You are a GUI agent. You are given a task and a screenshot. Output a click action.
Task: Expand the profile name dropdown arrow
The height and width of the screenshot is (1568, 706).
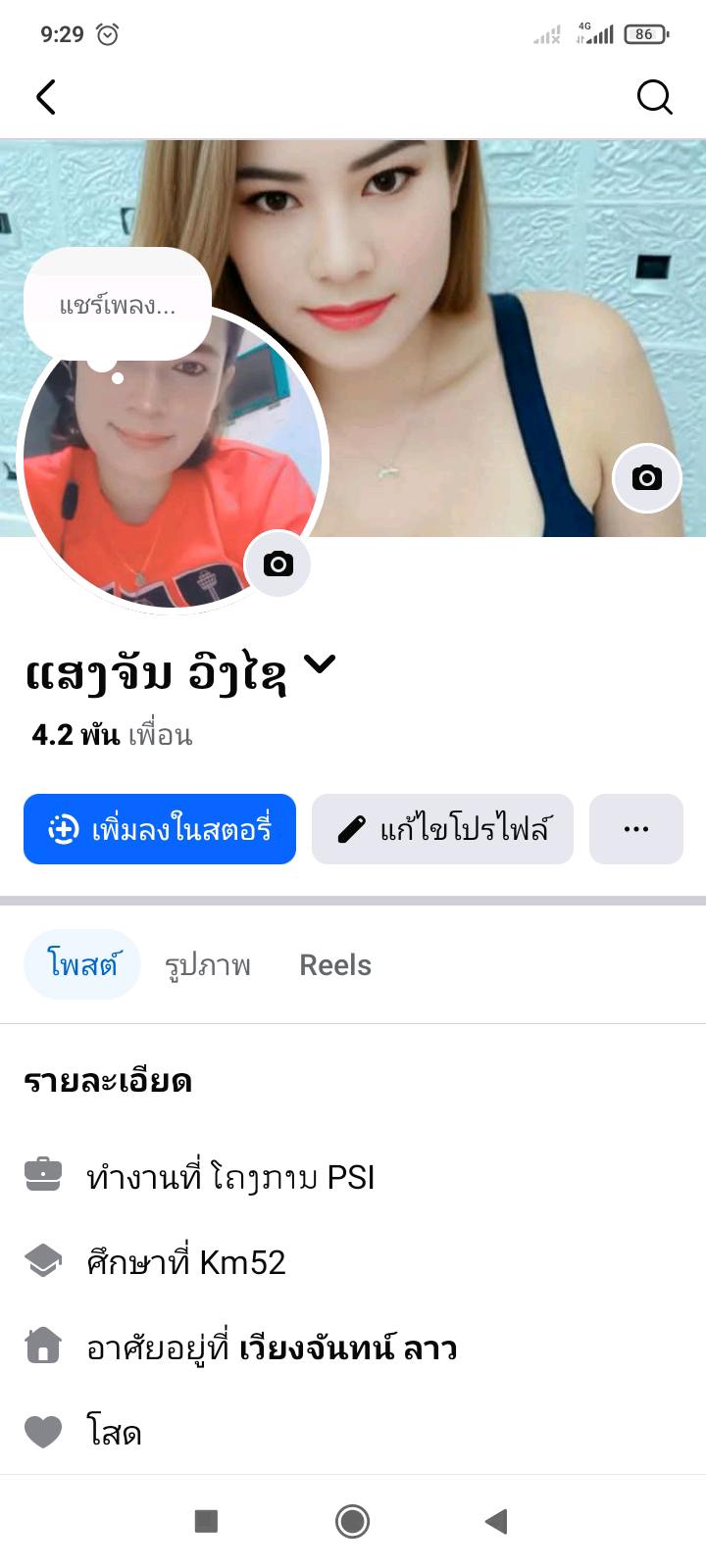point(320,665)
